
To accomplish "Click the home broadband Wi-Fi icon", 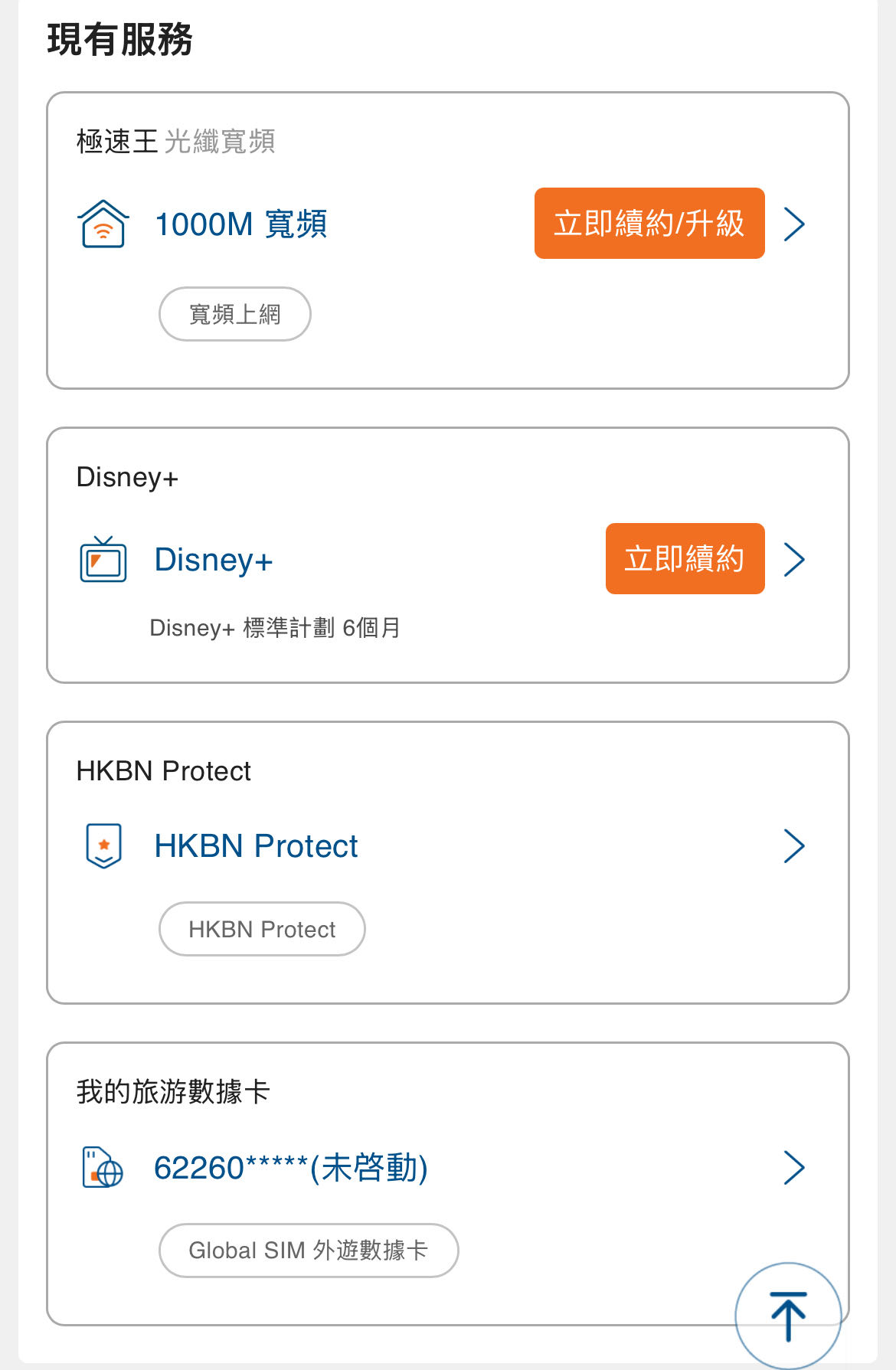I will coord(103,223).
